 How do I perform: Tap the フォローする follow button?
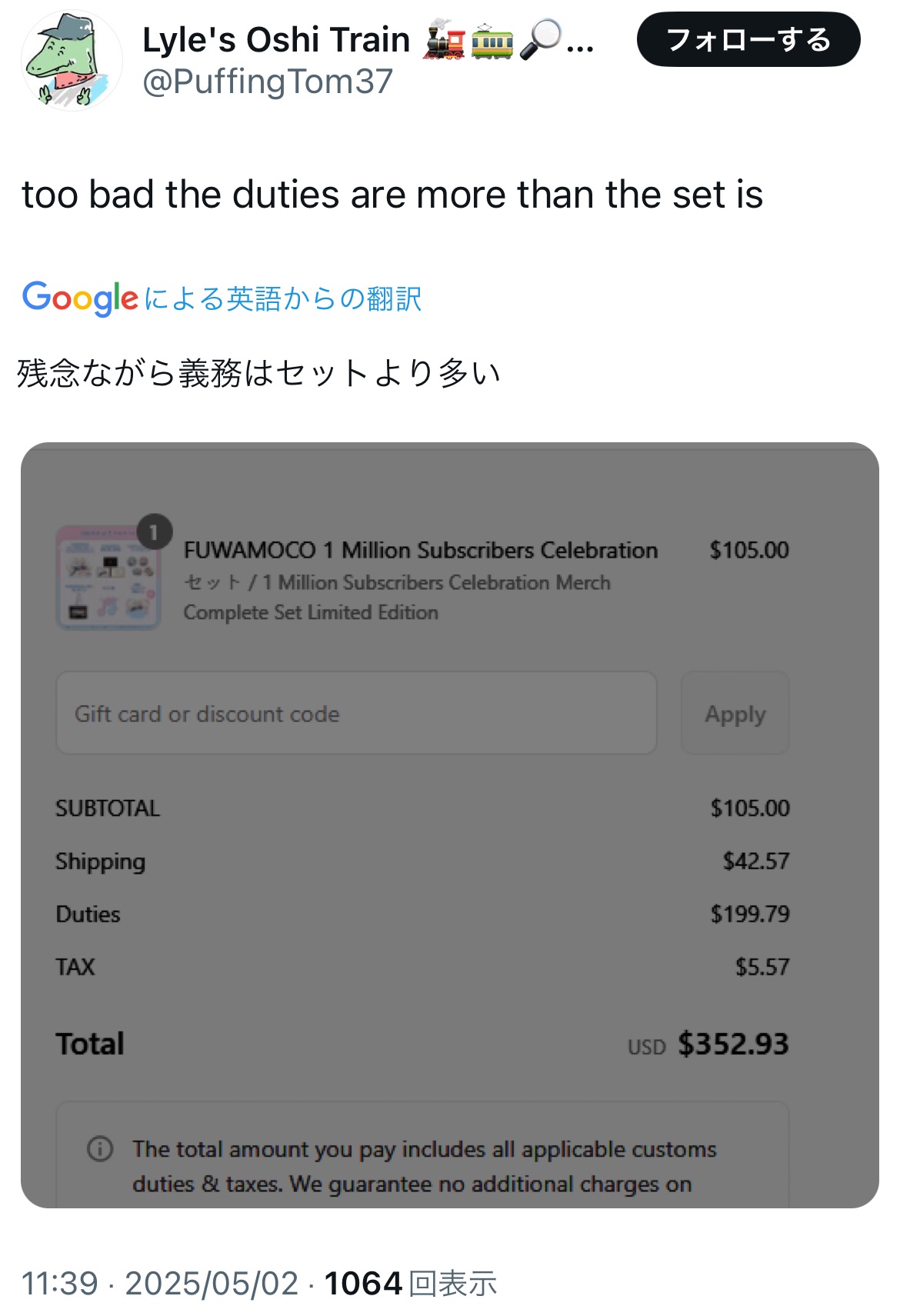748,39
